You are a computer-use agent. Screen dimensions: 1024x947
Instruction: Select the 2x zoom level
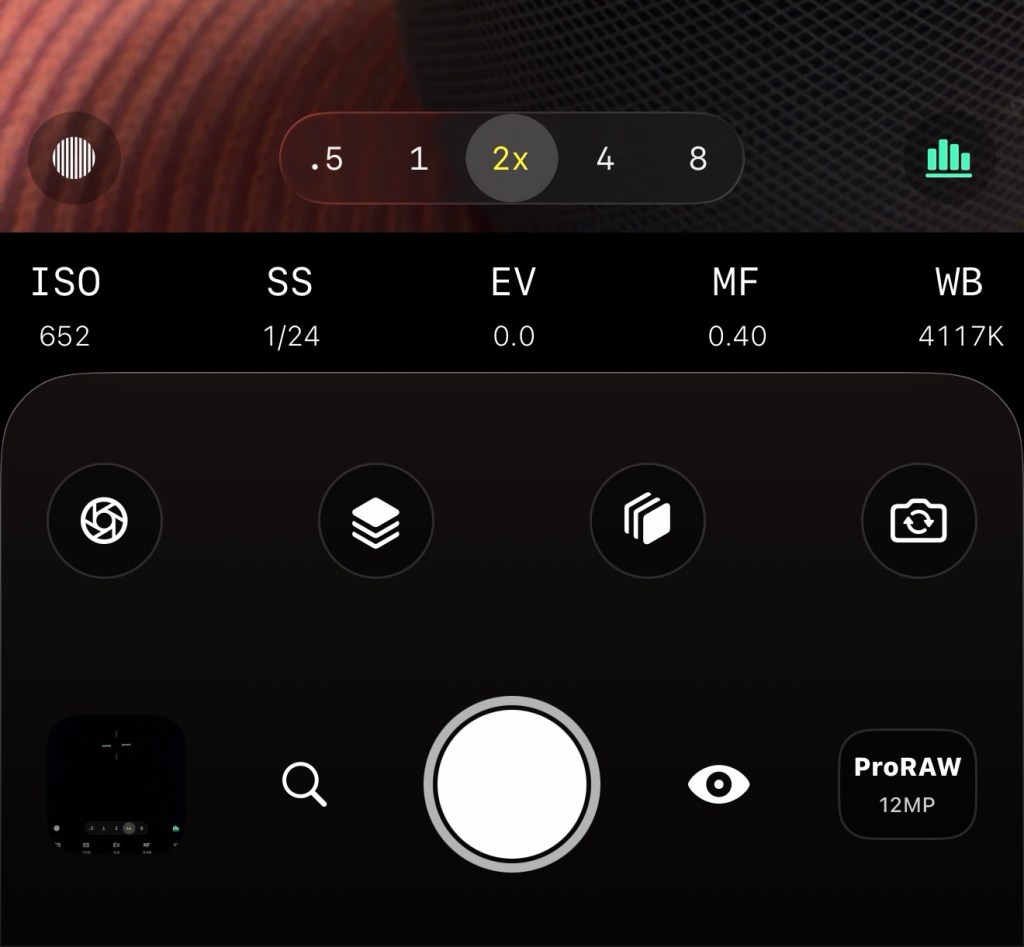click(511, 158)
